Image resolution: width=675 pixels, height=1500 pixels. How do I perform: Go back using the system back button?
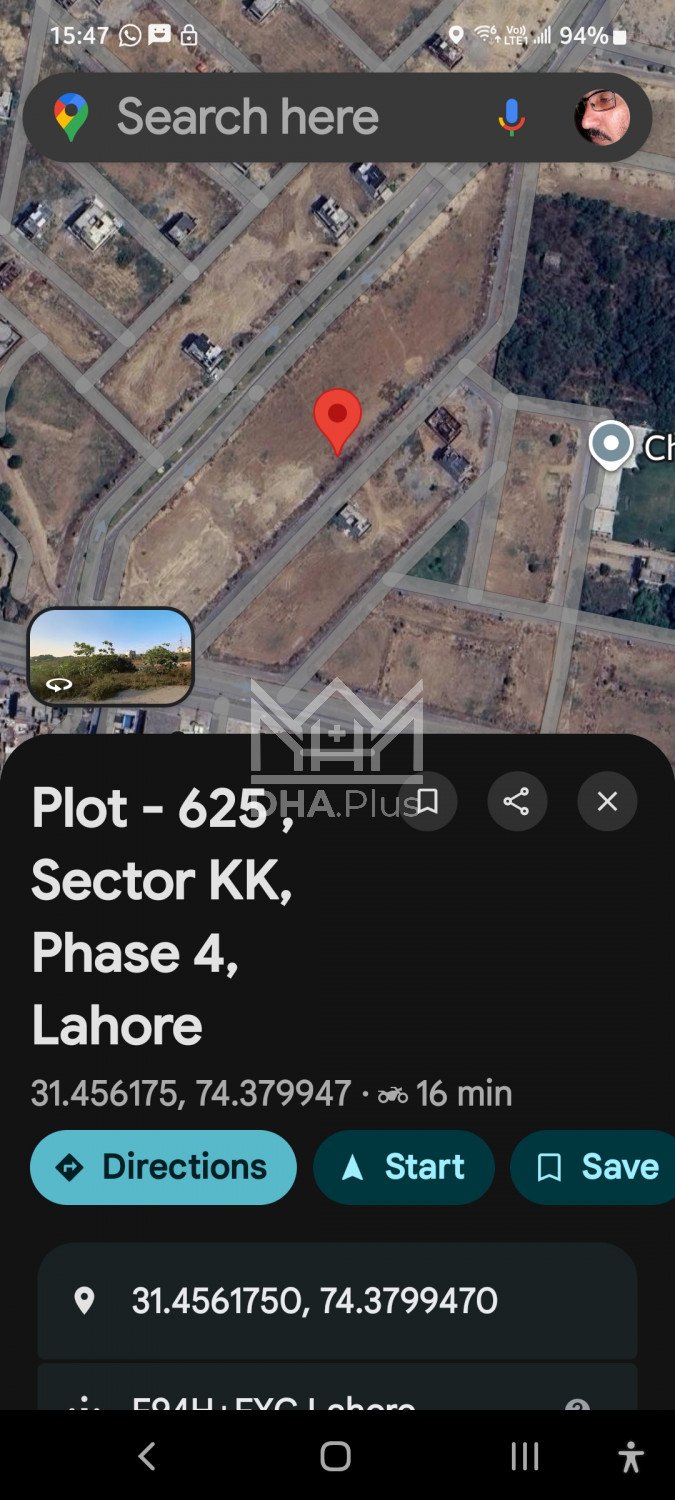tap(147, 1456)
